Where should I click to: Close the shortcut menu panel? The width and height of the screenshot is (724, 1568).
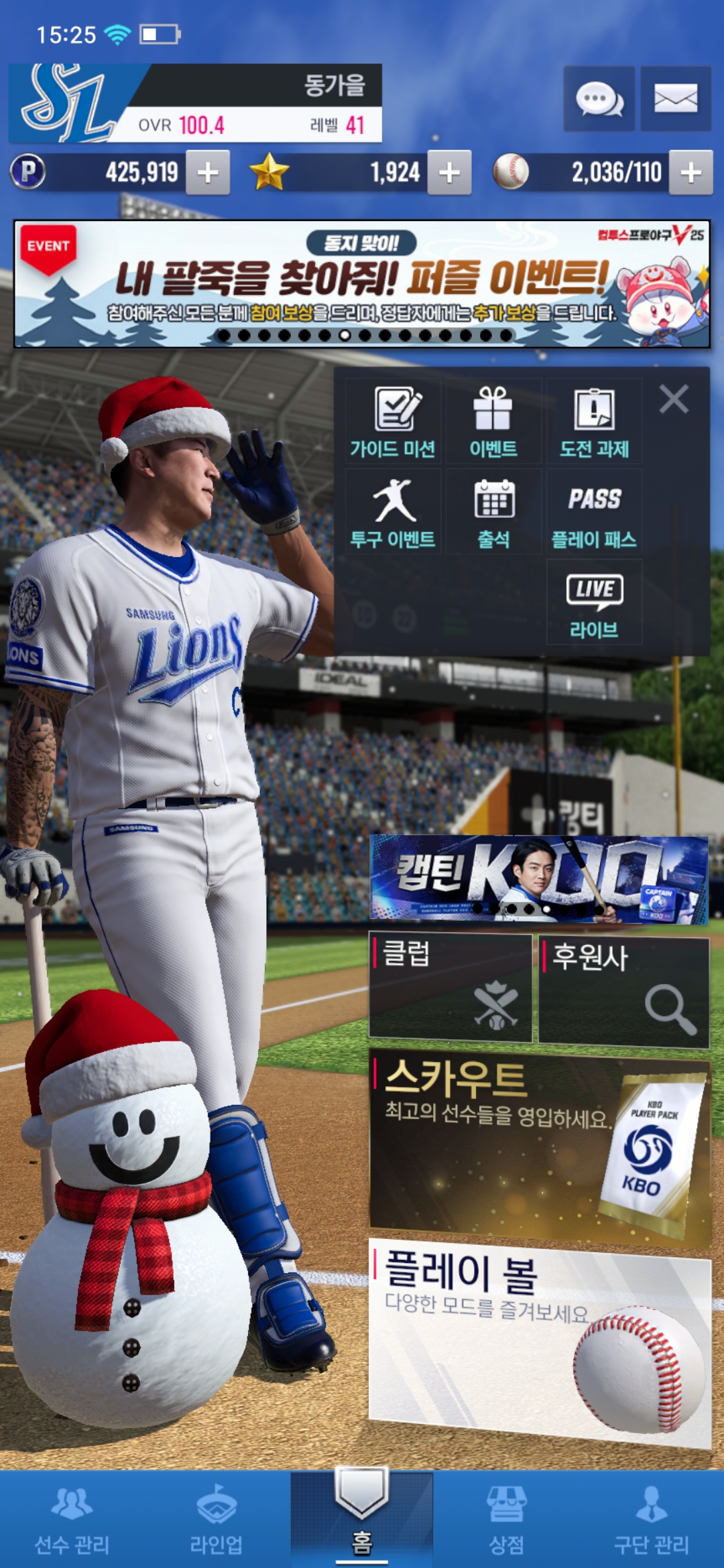[x=674, y=399]
